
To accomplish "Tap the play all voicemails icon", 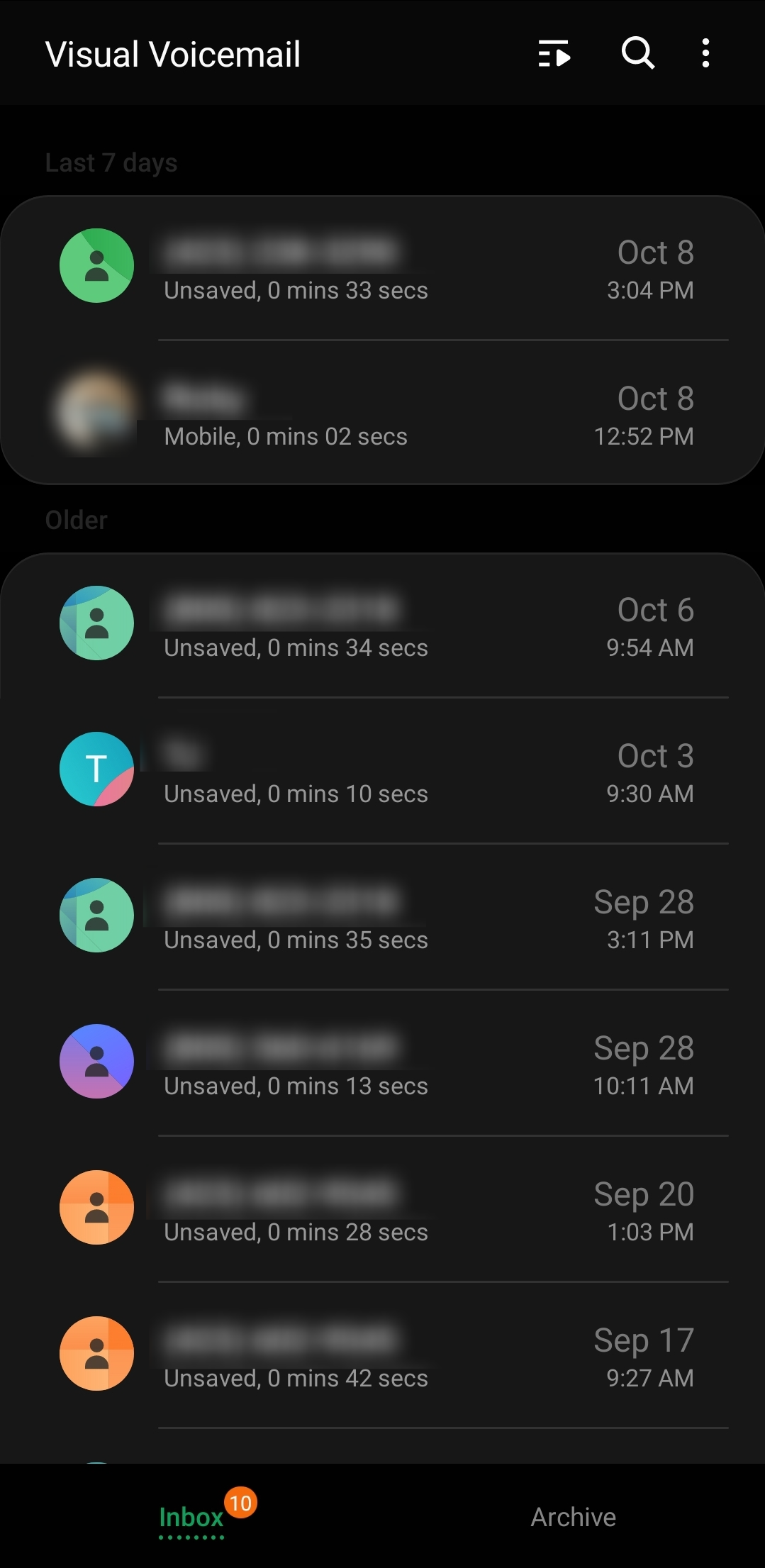I will pyautogui.click(x=554, y=53).
